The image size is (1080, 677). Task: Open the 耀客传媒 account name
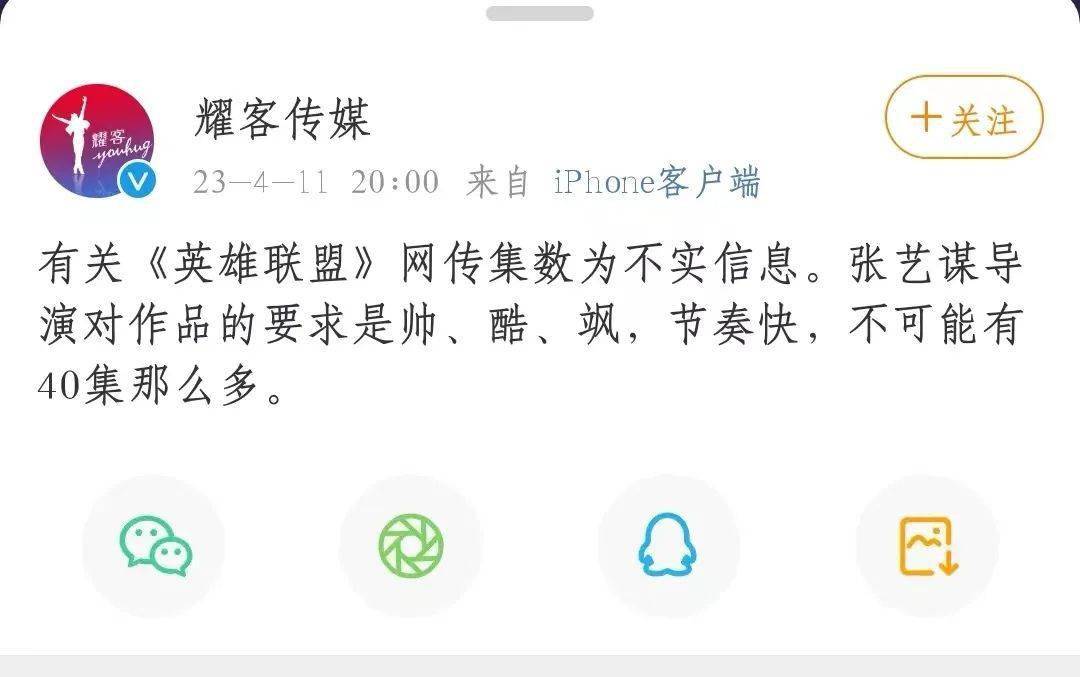pos(282,120)
